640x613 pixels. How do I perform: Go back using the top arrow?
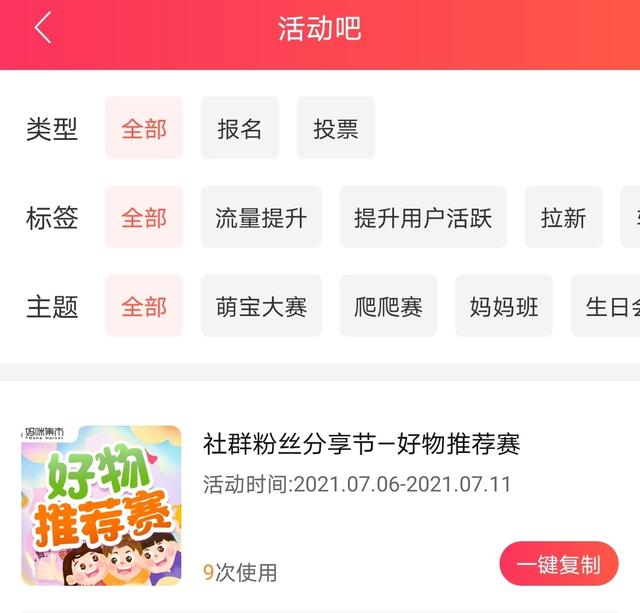pyautogui.click(x=42, y=28)
